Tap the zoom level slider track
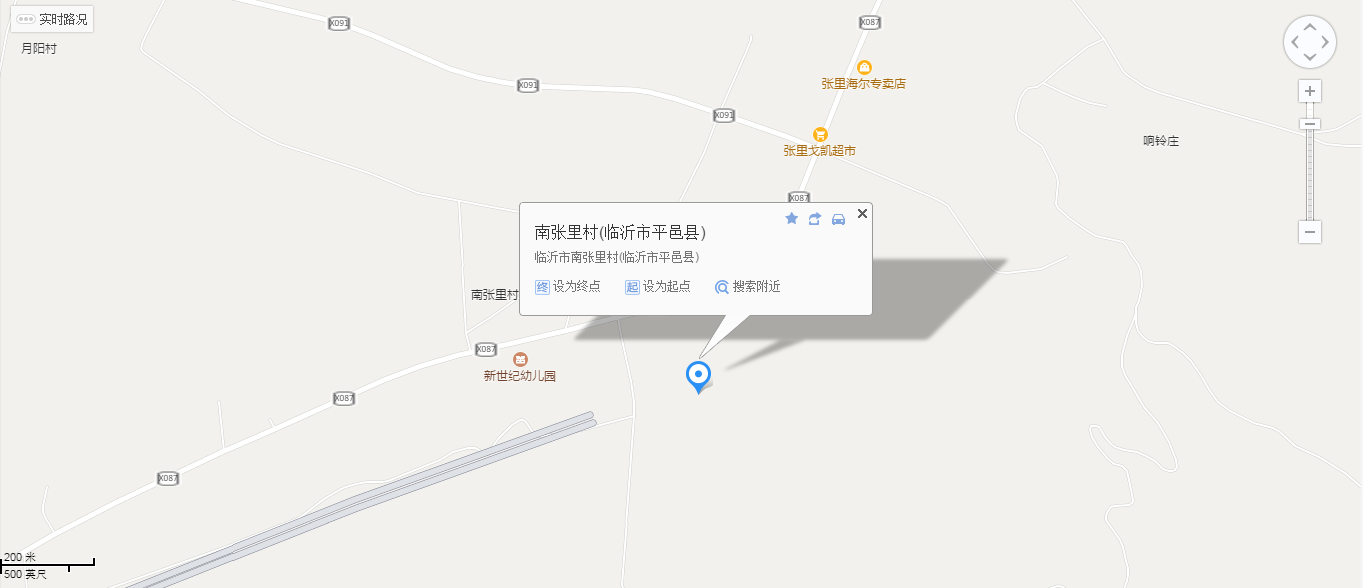The height and width of the screenshot is (588, 1363). point(1310,175)
